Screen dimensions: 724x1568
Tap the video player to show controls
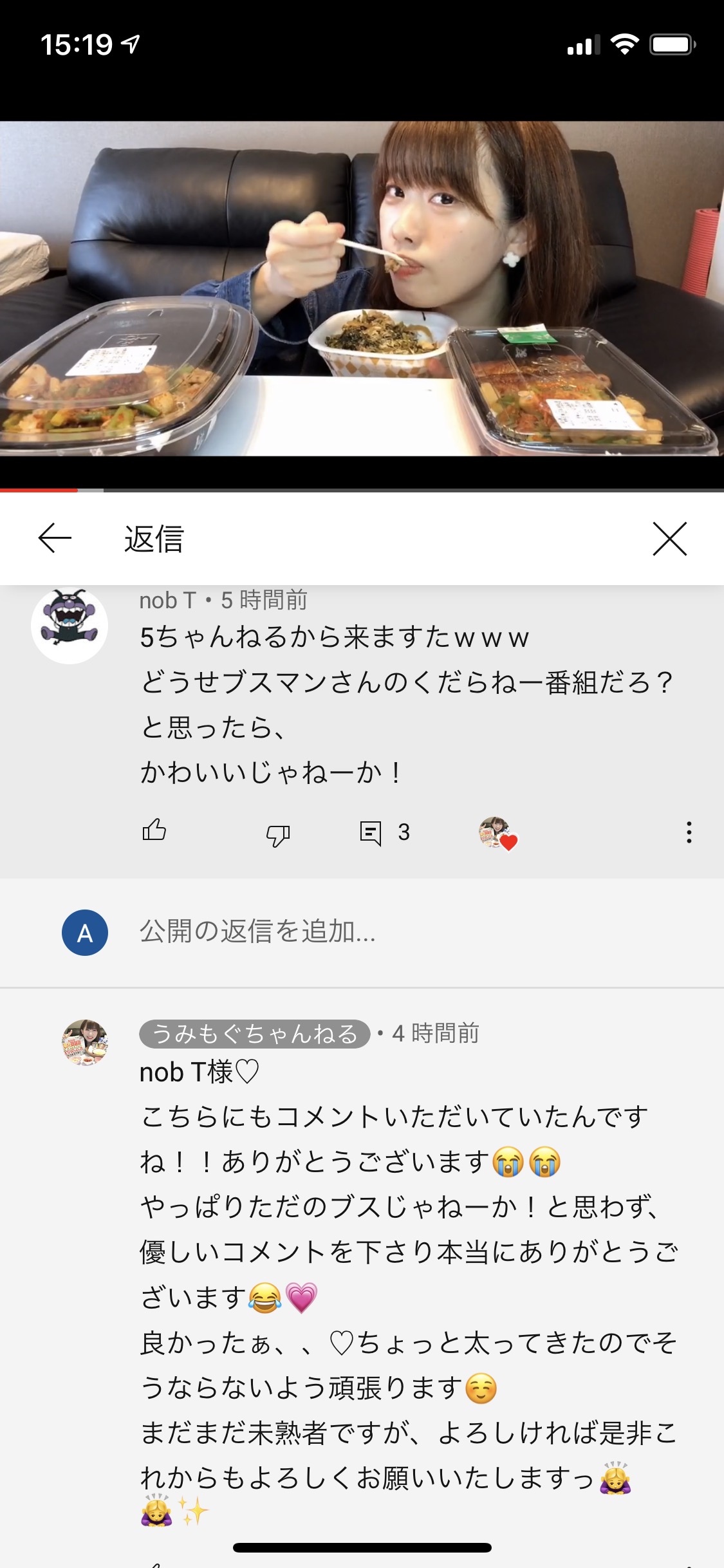click(362, 288)
